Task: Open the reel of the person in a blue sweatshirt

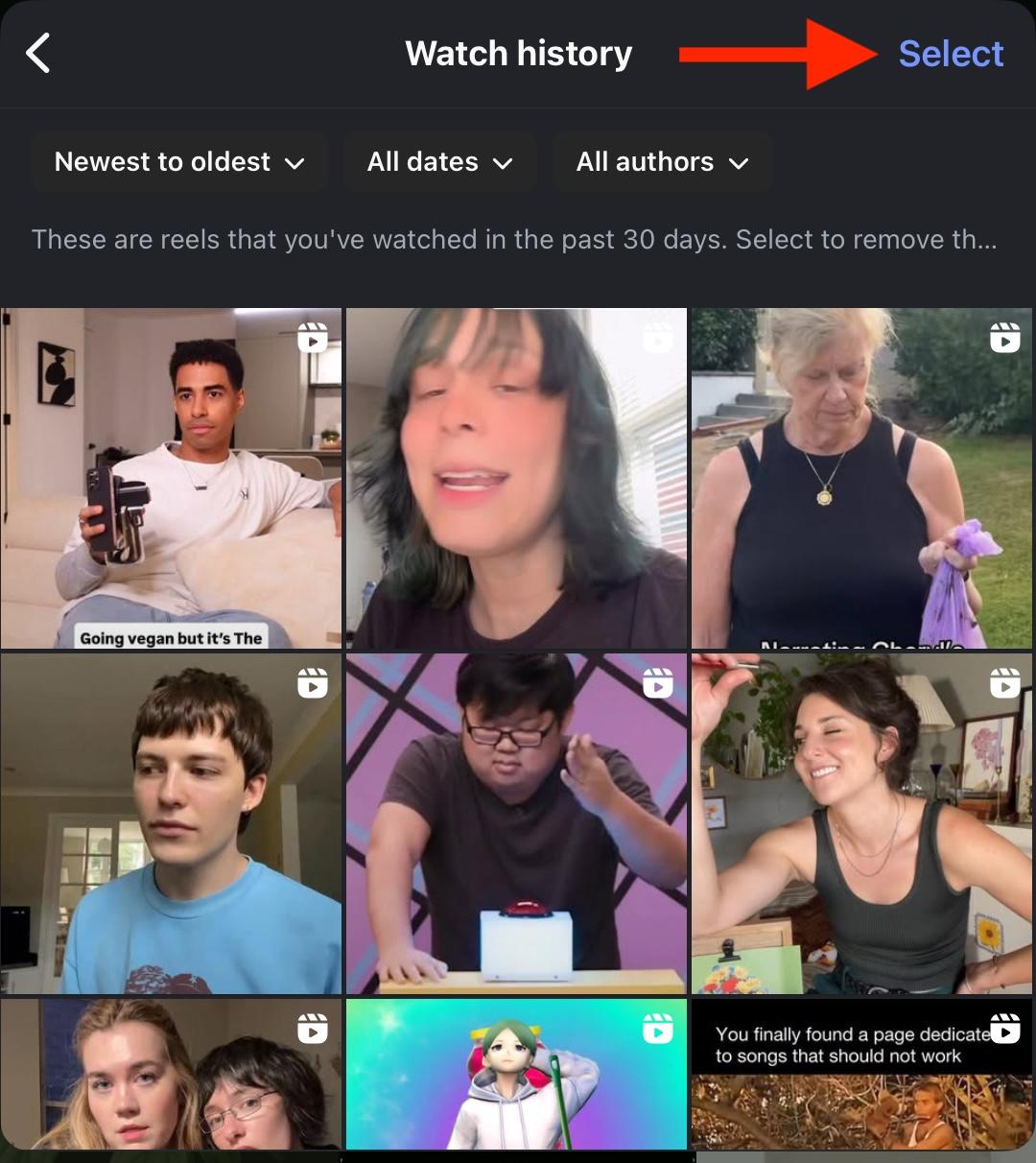Action: pyautogui.click(x=171, y=823)
